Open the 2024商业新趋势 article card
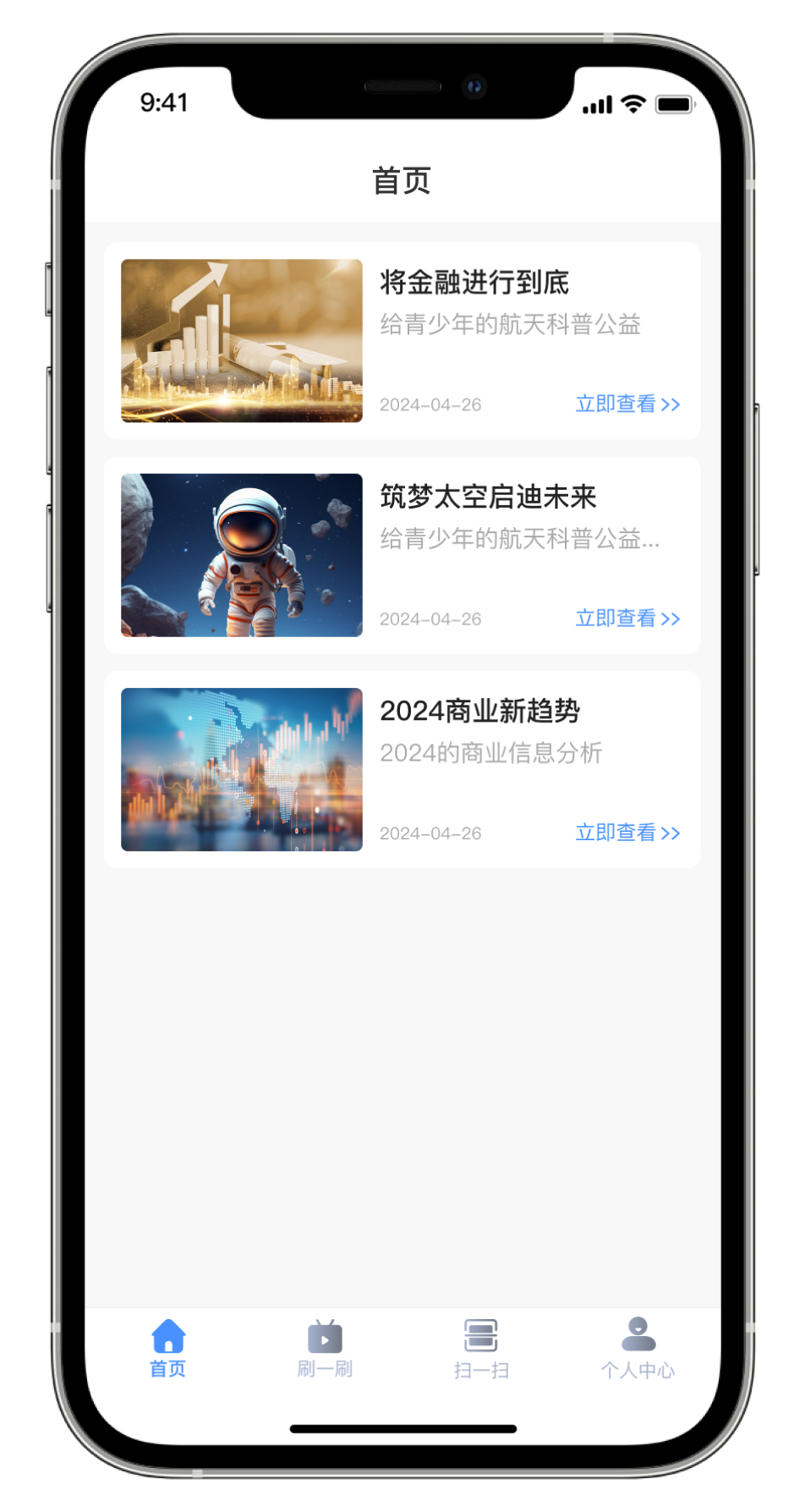805x1512 pixels. [x=479, y=711]
